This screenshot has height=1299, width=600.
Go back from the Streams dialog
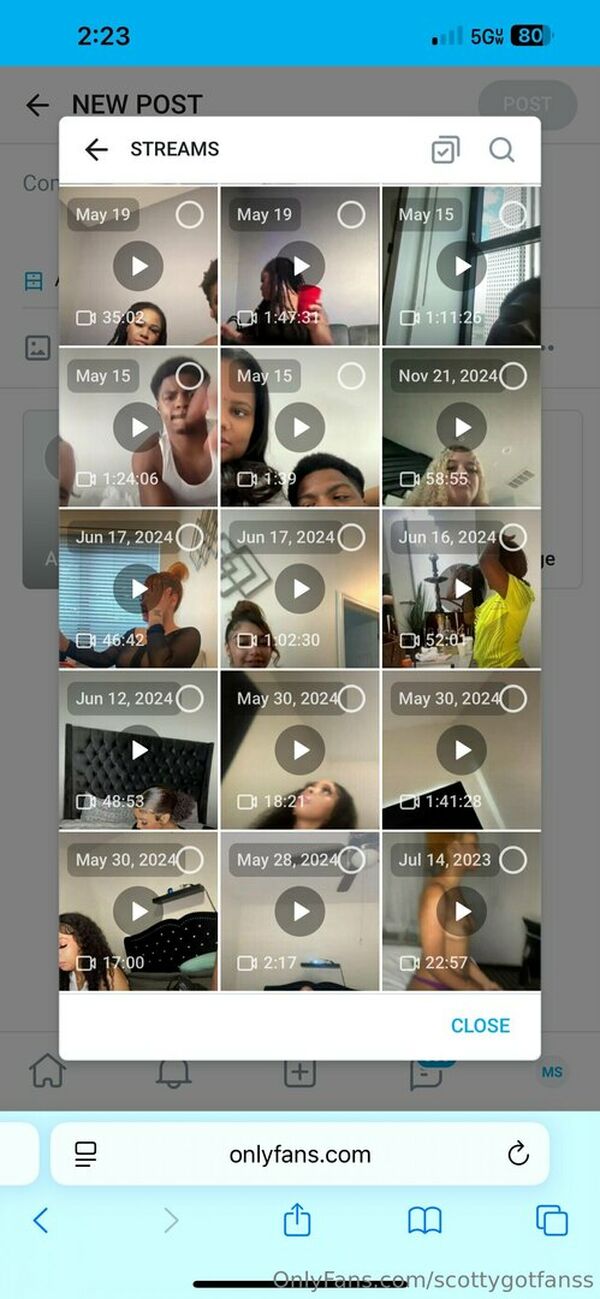96,150
